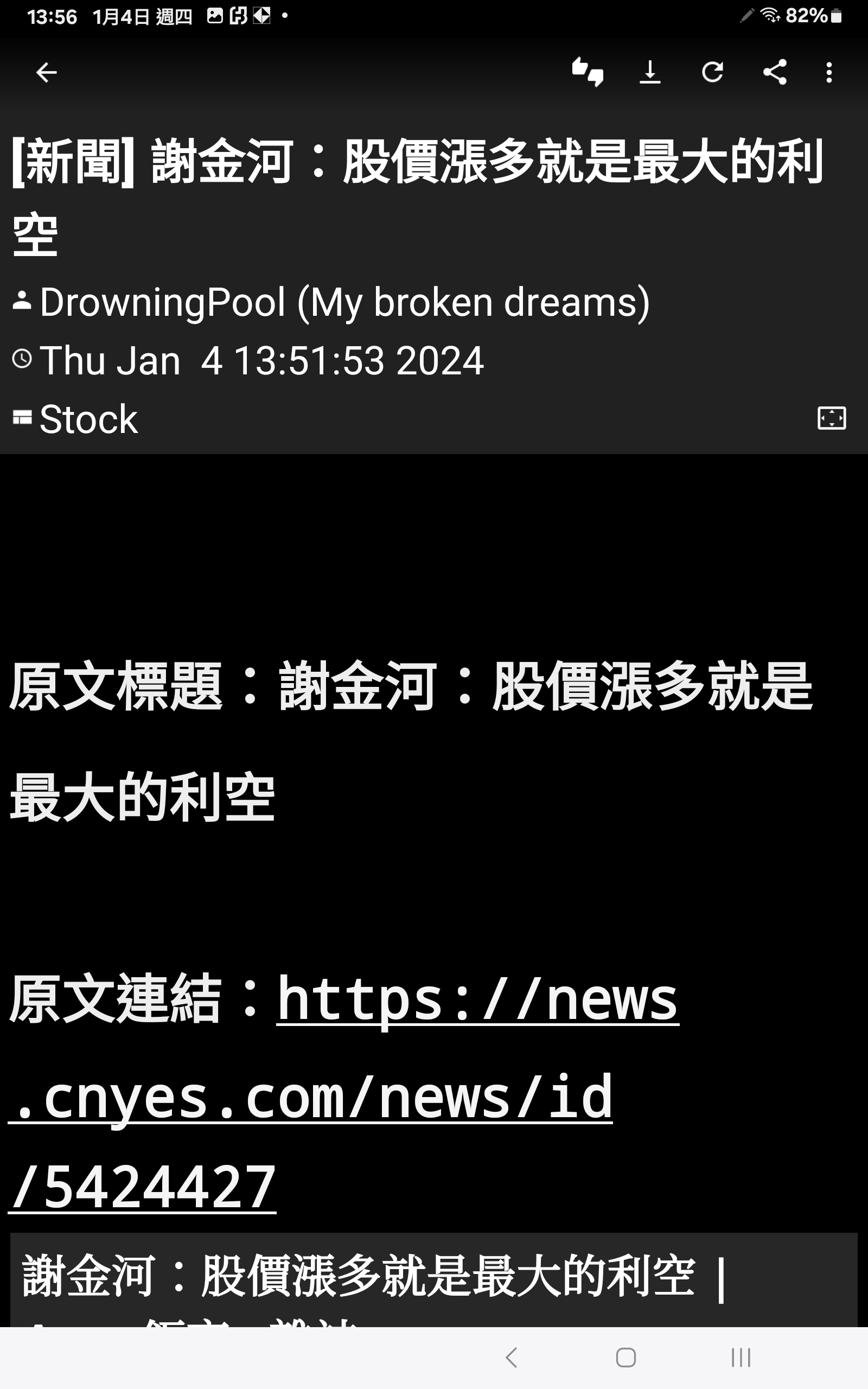
Task: Go back using the top-left arrow
Action: (46, 72)
